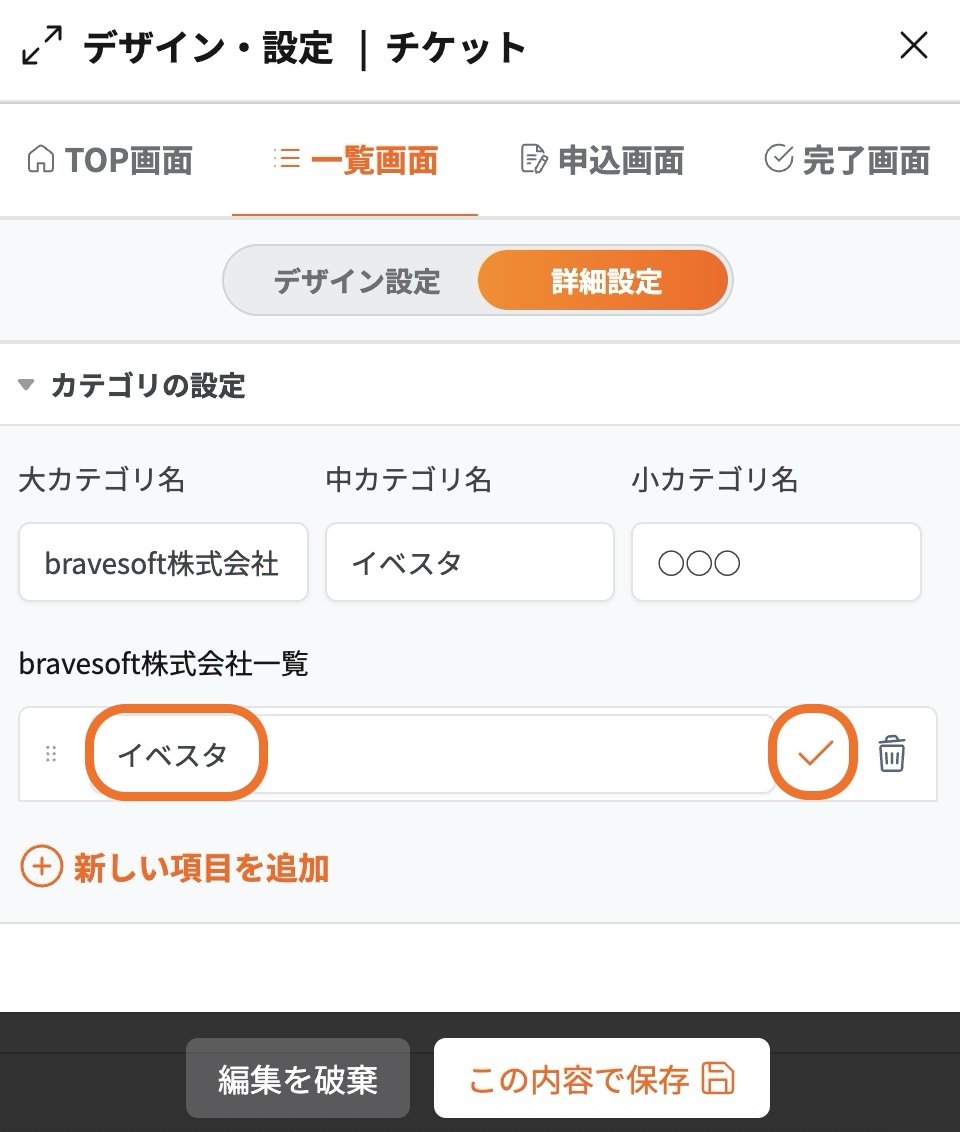
Task: Tap the 小カテゴリ名 field
Action: click(x=776, y=563)
